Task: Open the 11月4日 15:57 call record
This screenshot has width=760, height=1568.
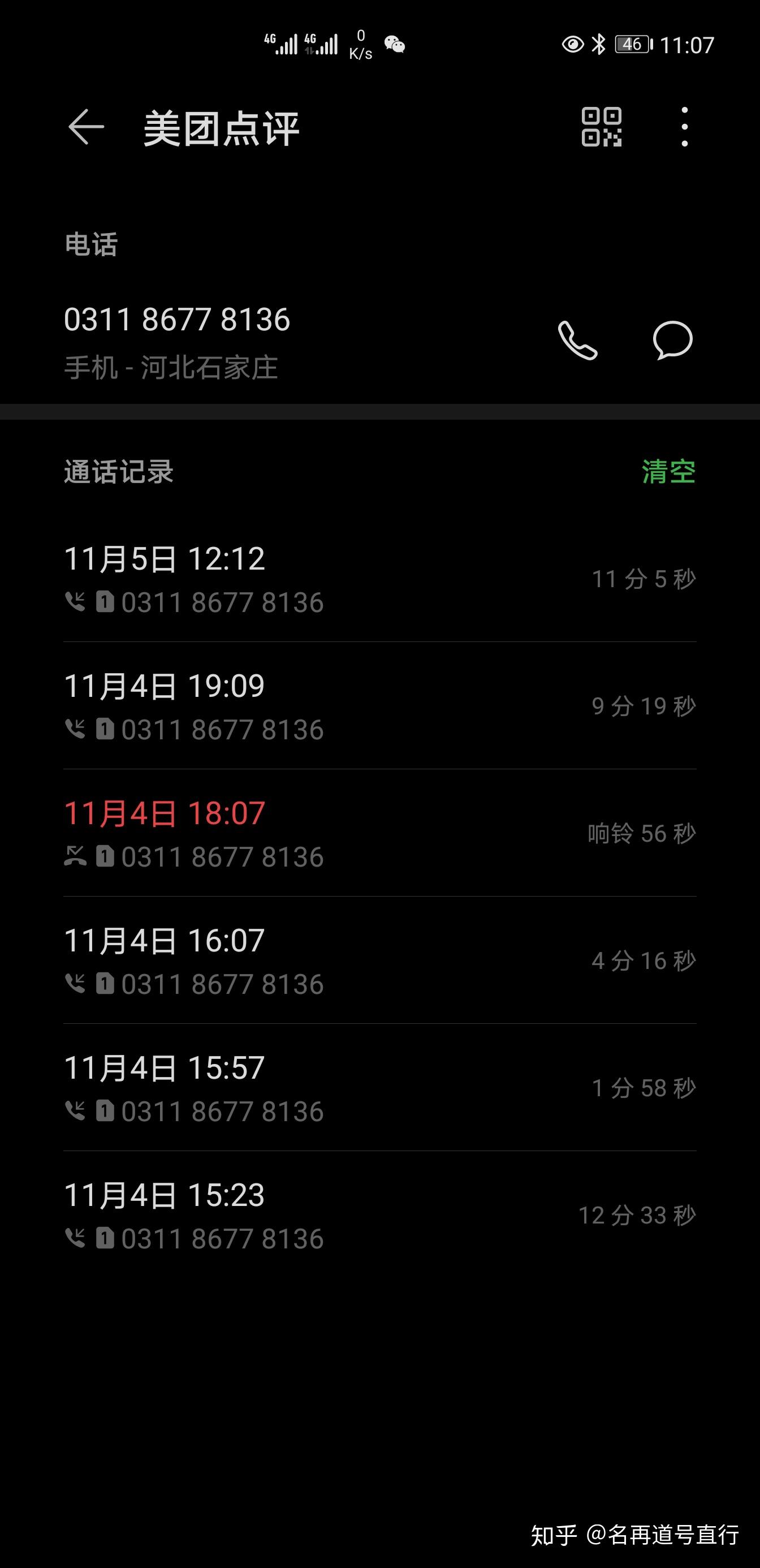Action: [379, 1088]
